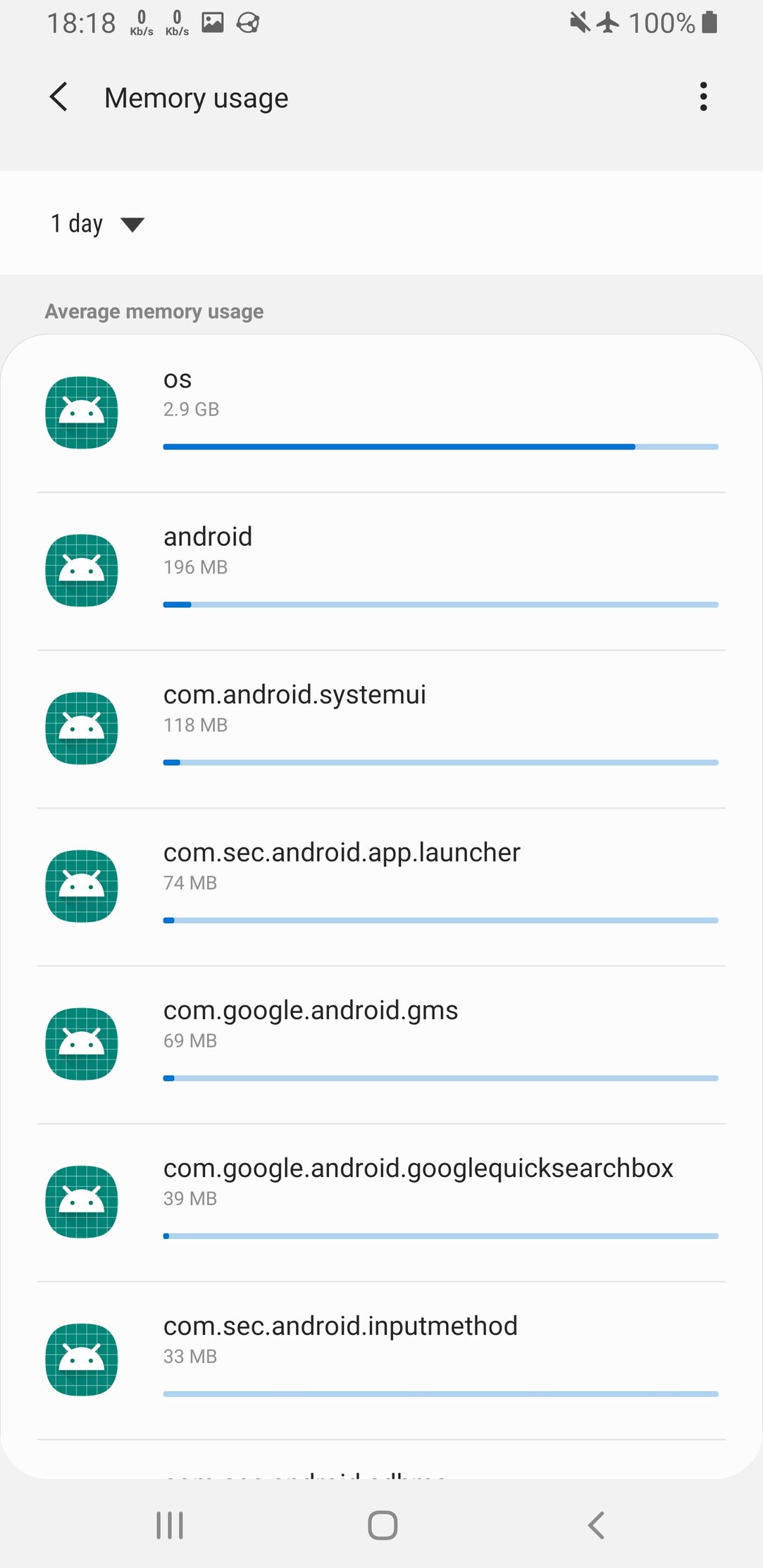Show recent apps from navigation bar
Screen dimensions: 763x1568
pyautogui.click(x=170, y=1526)
